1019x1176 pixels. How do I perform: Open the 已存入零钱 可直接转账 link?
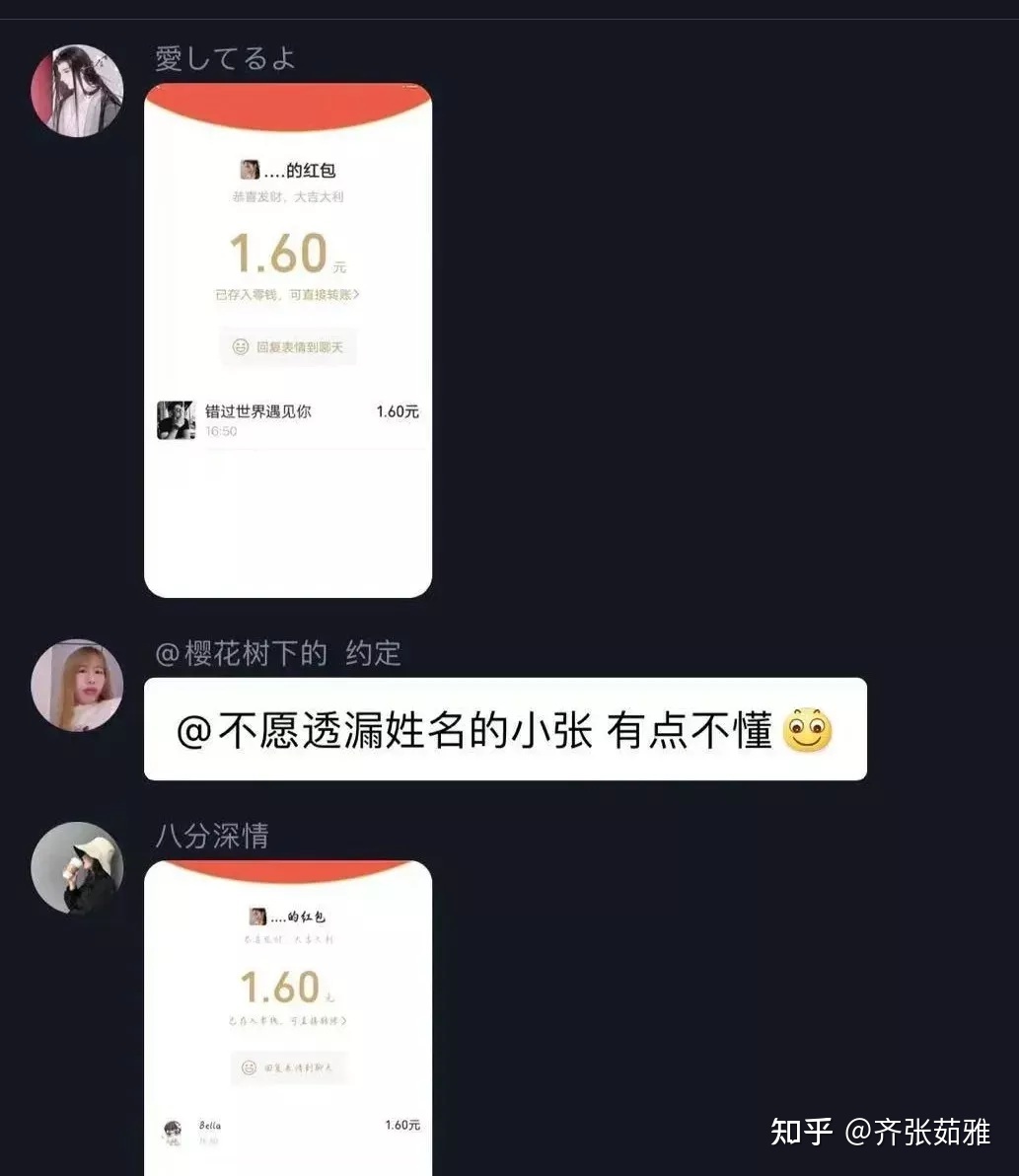(x=287, y=294)
